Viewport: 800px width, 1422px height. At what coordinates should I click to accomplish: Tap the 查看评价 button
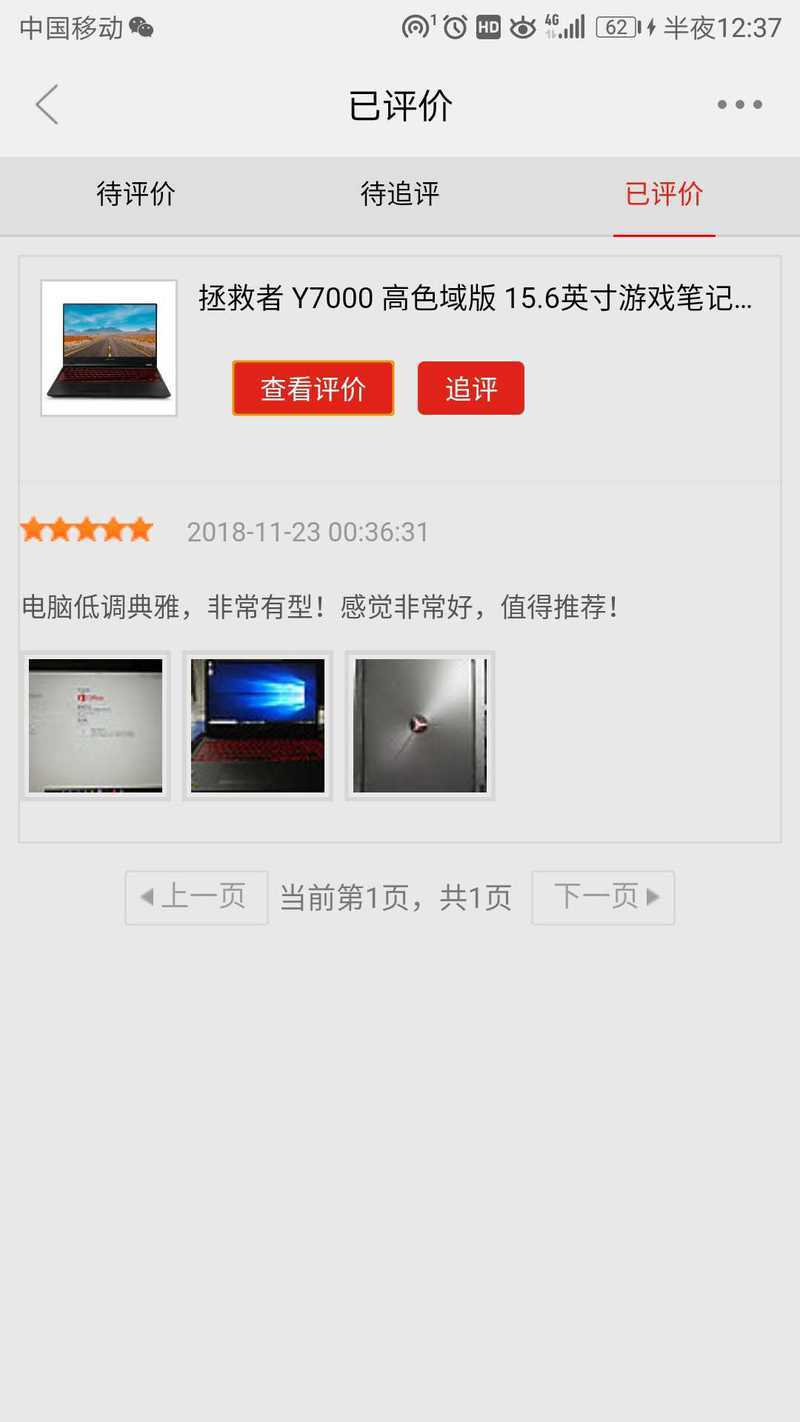tap(313, 388)
